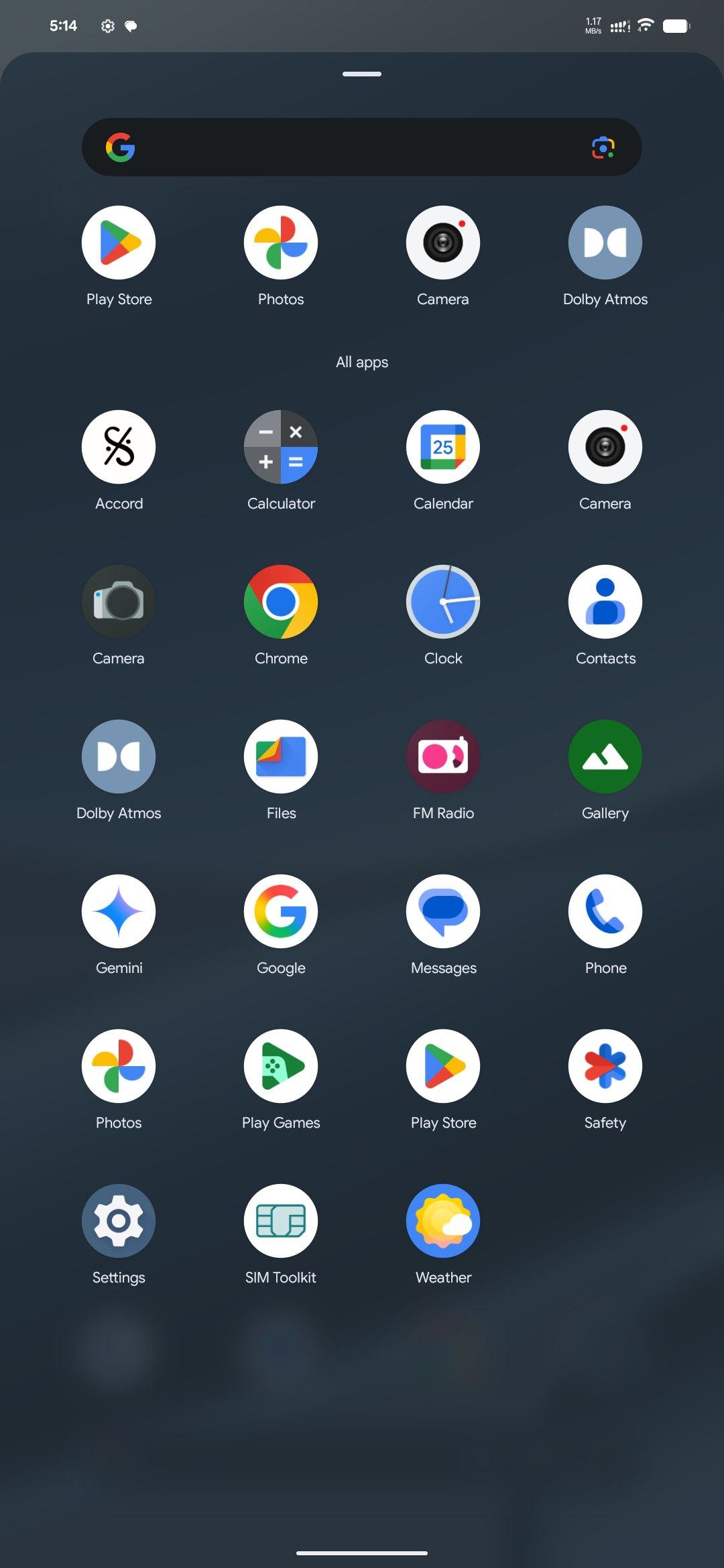
Task: Tap the Google search bar
Action: [x=349, y=147]
